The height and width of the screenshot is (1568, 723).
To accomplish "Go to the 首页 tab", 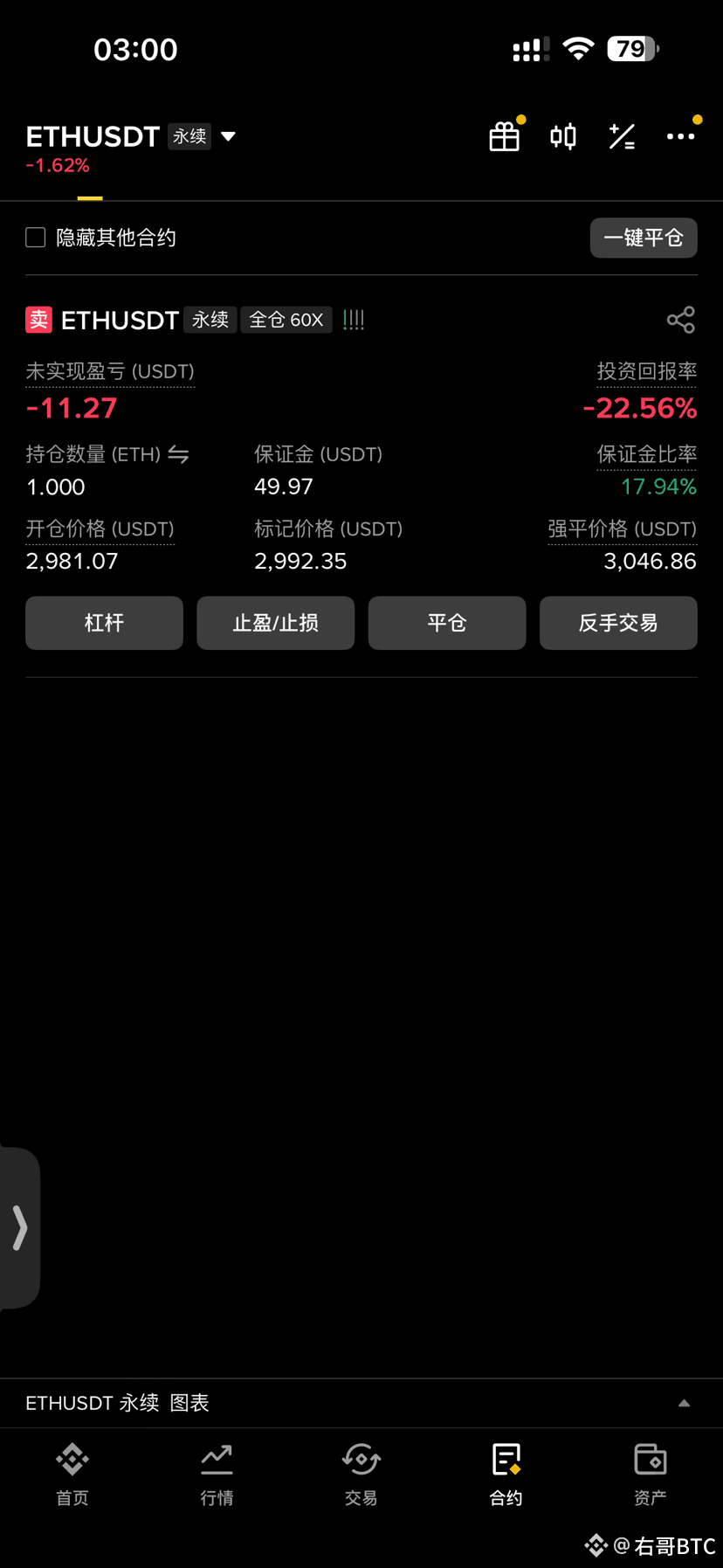I will click(x=72, y=1475).
